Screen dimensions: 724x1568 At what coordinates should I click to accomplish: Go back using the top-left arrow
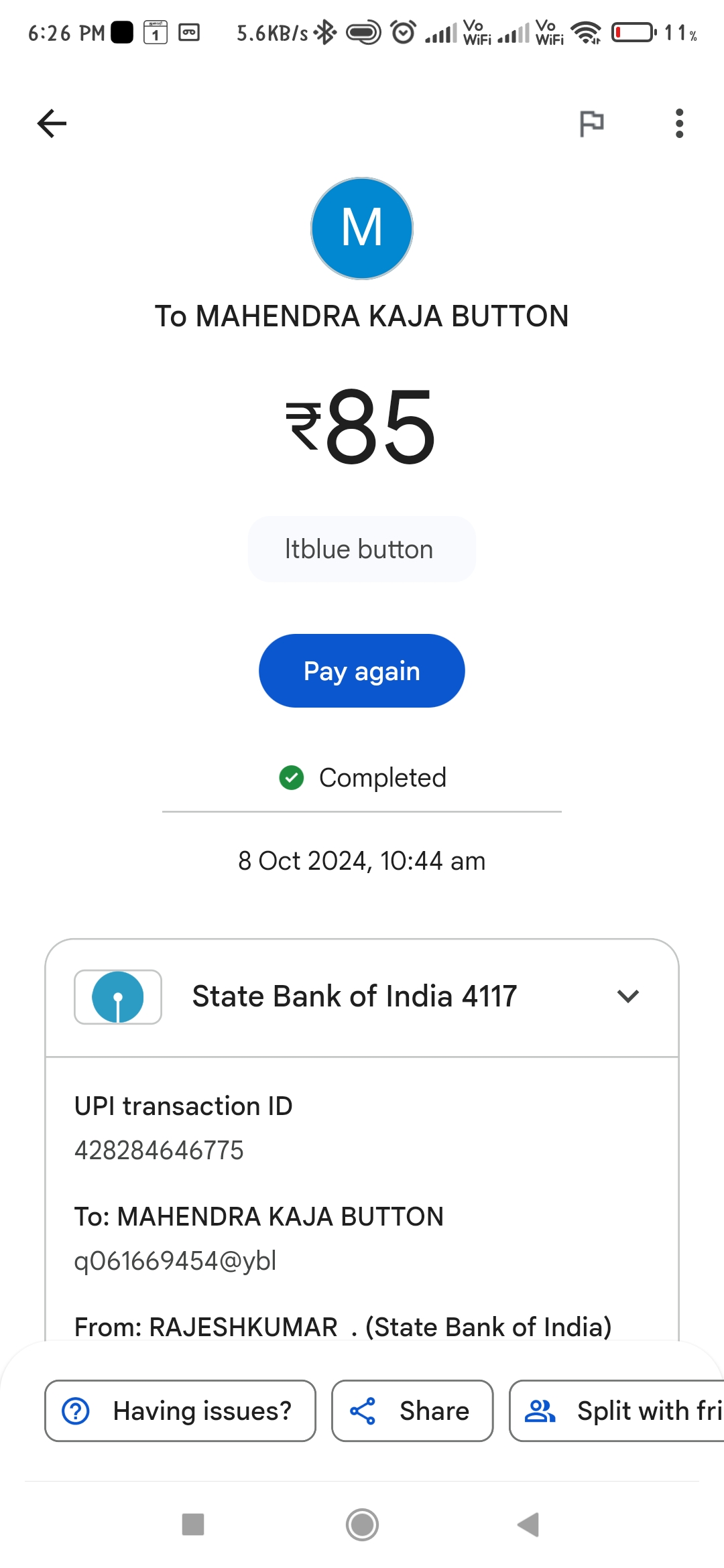click(x=52, y=123)
